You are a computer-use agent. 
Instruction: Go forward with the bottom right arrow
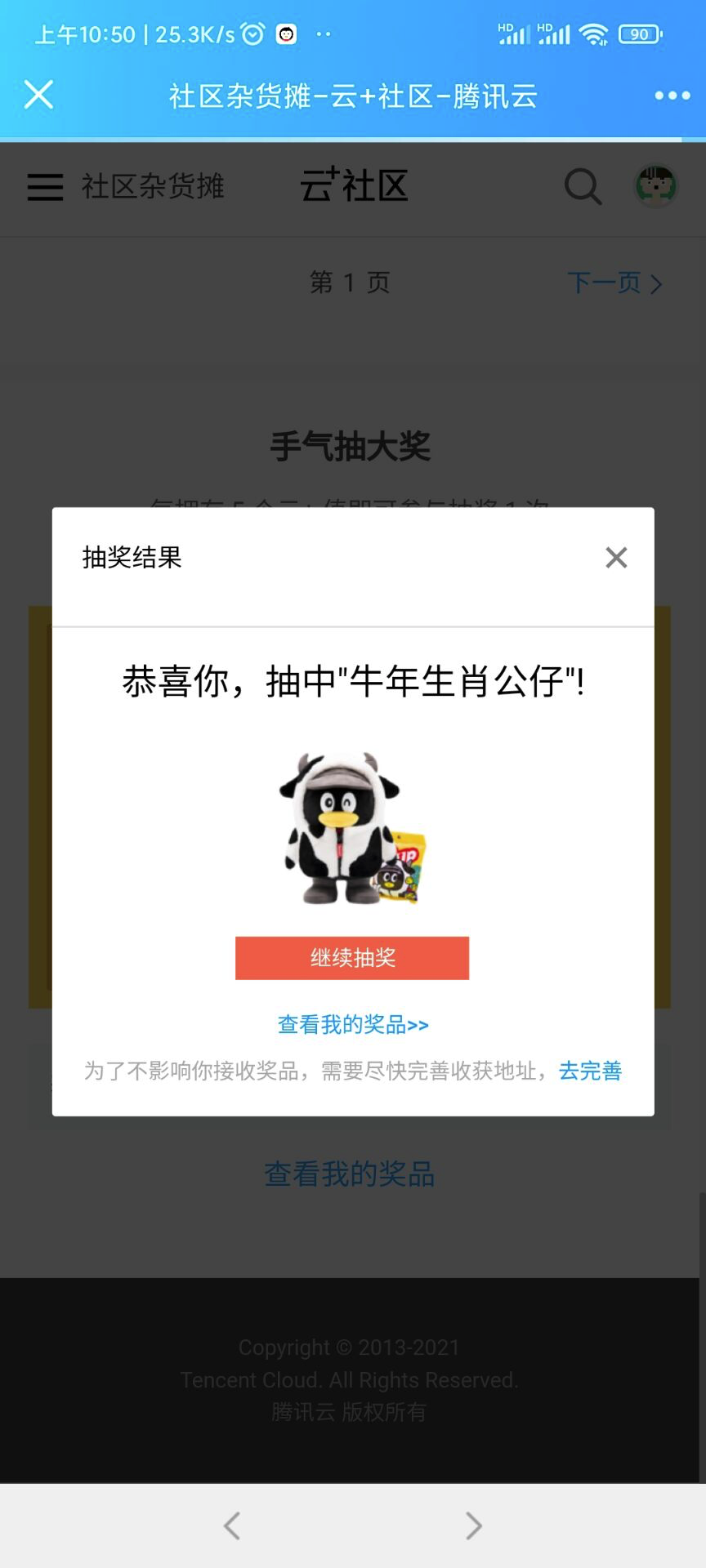[x=474, y=1526]
